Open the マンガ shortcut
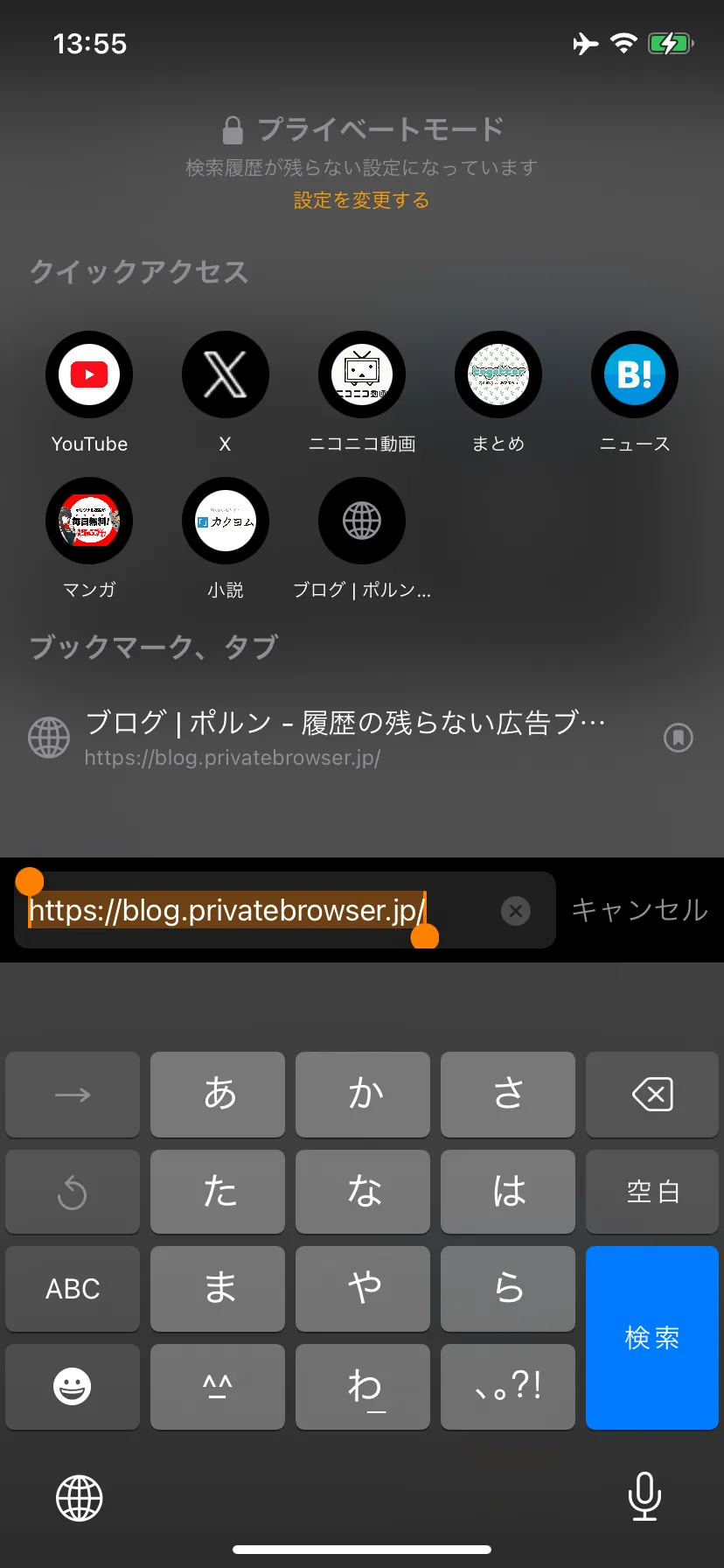The height and width of the screenshot is (1568, 724). click(89, 521)
